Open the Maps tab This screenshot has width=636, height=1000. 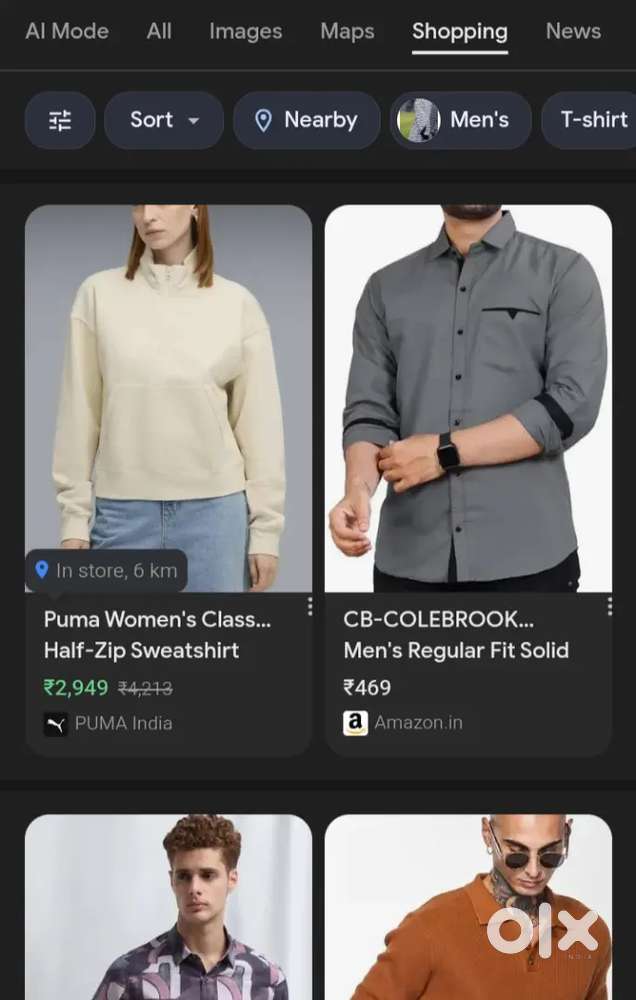coord(347,31)
